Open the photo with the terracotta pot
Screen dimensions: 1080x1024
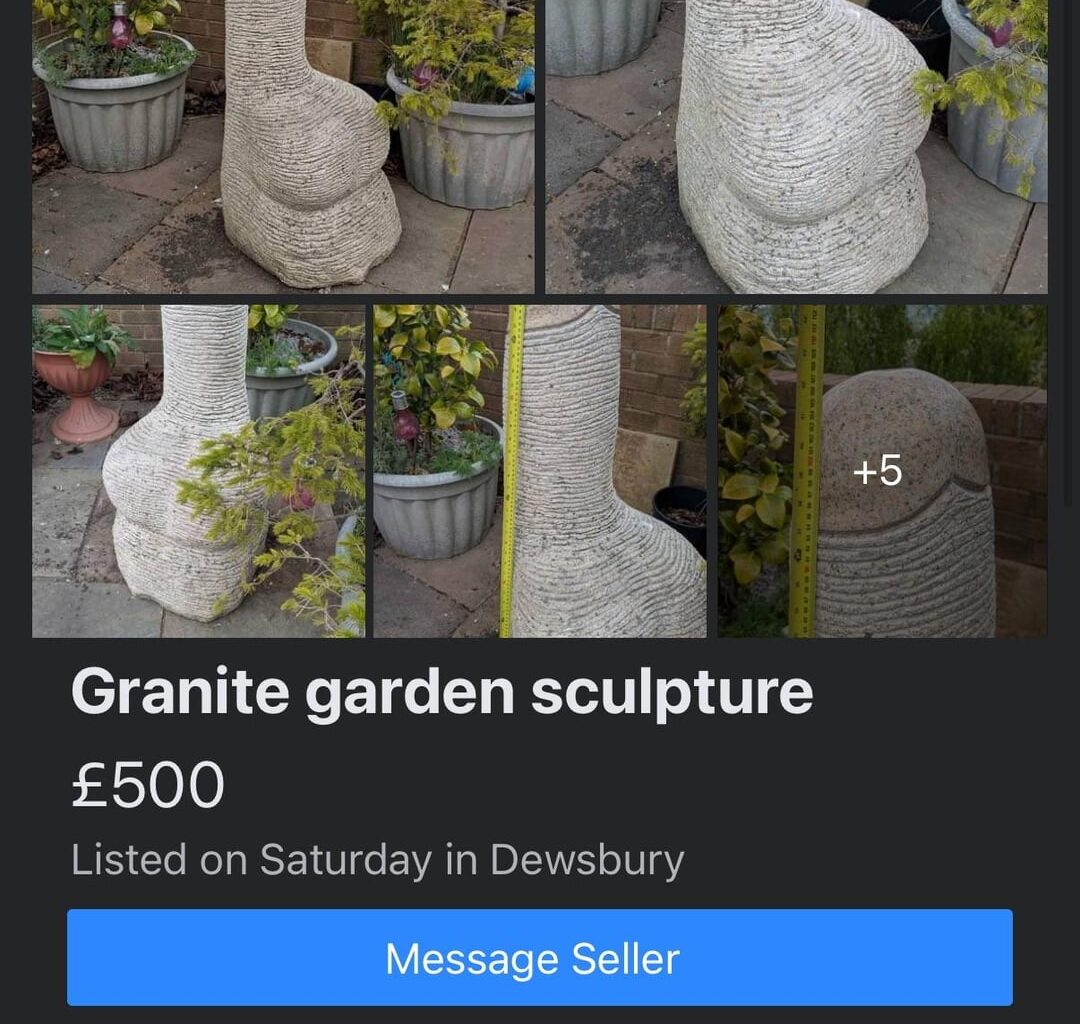point(198,471)
